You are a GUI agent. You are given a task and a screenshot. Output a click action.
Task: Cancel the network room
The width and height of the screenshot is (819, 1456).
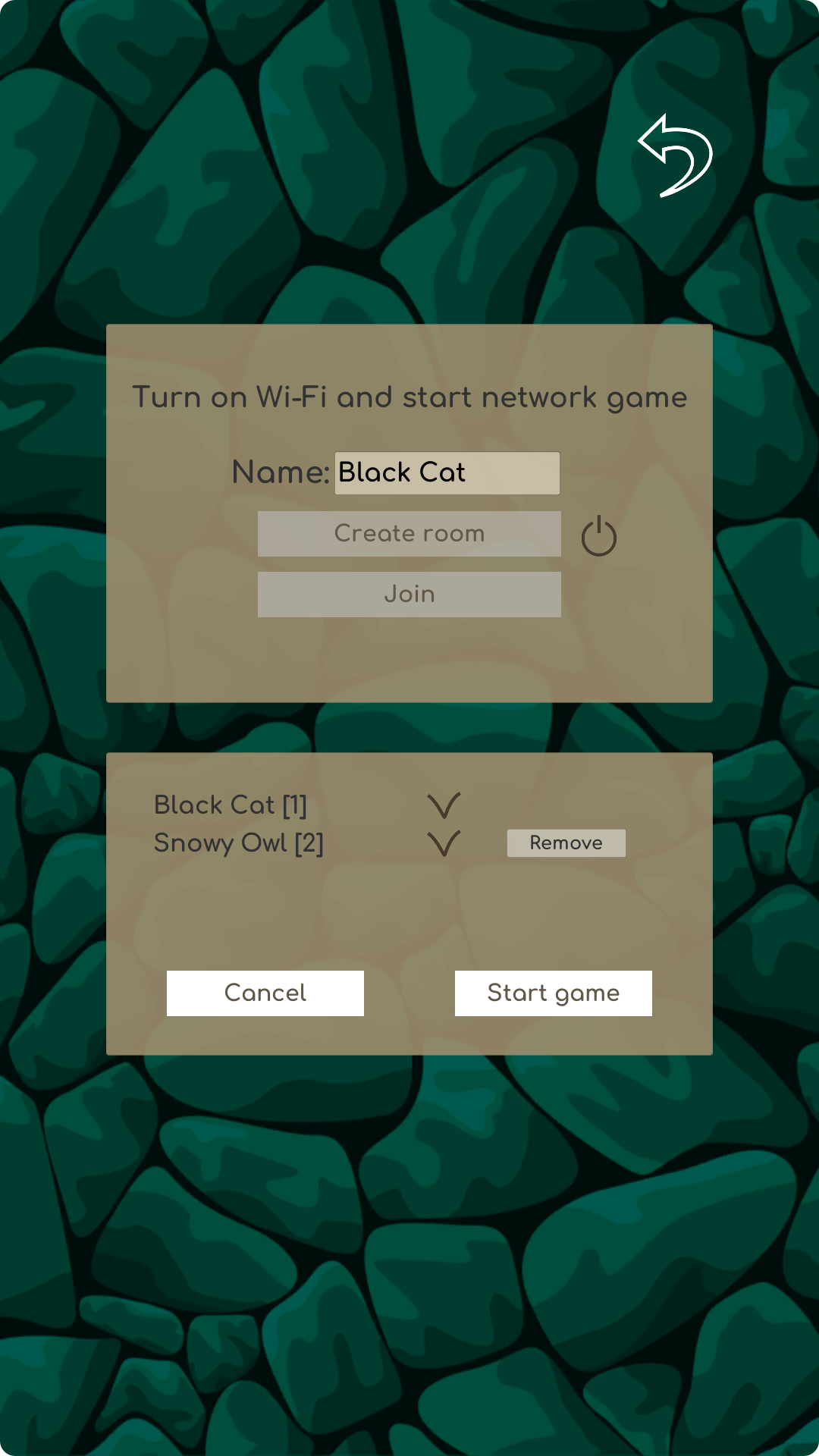click(265, 993)
